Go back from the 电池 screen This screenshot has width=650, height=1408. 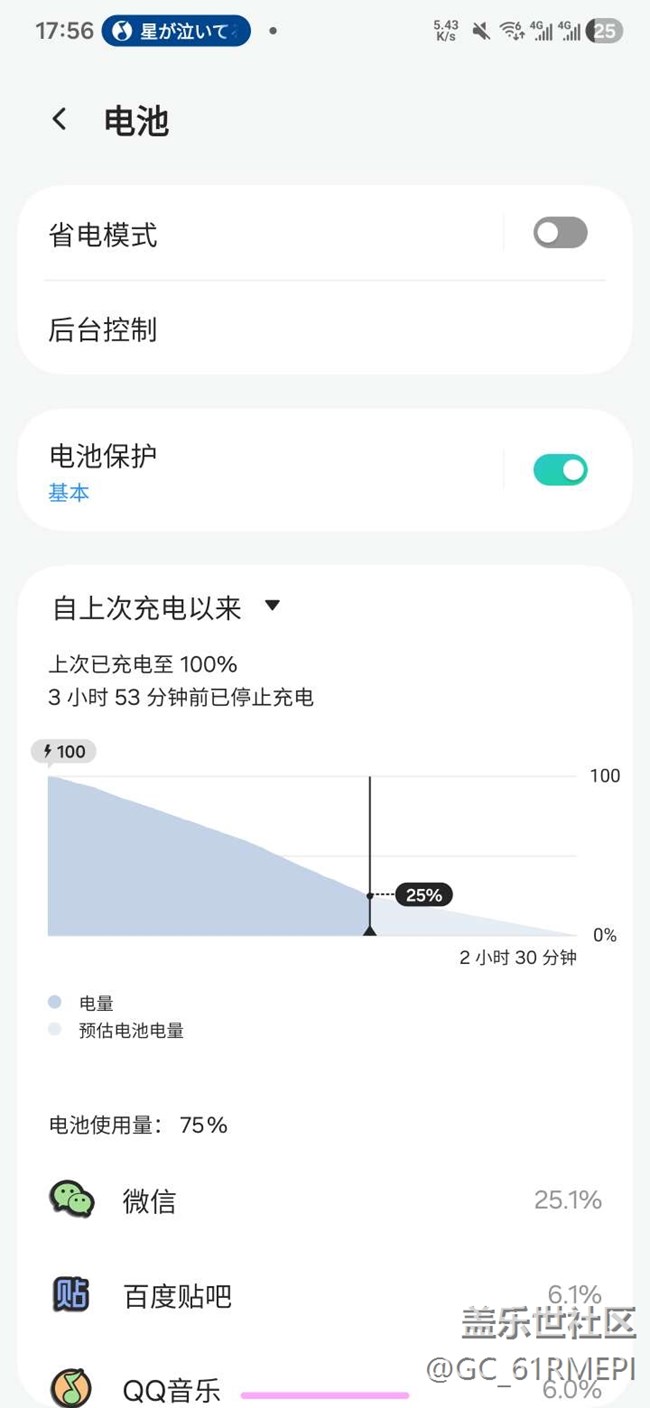pyautogui.click(x=60, y=120)
